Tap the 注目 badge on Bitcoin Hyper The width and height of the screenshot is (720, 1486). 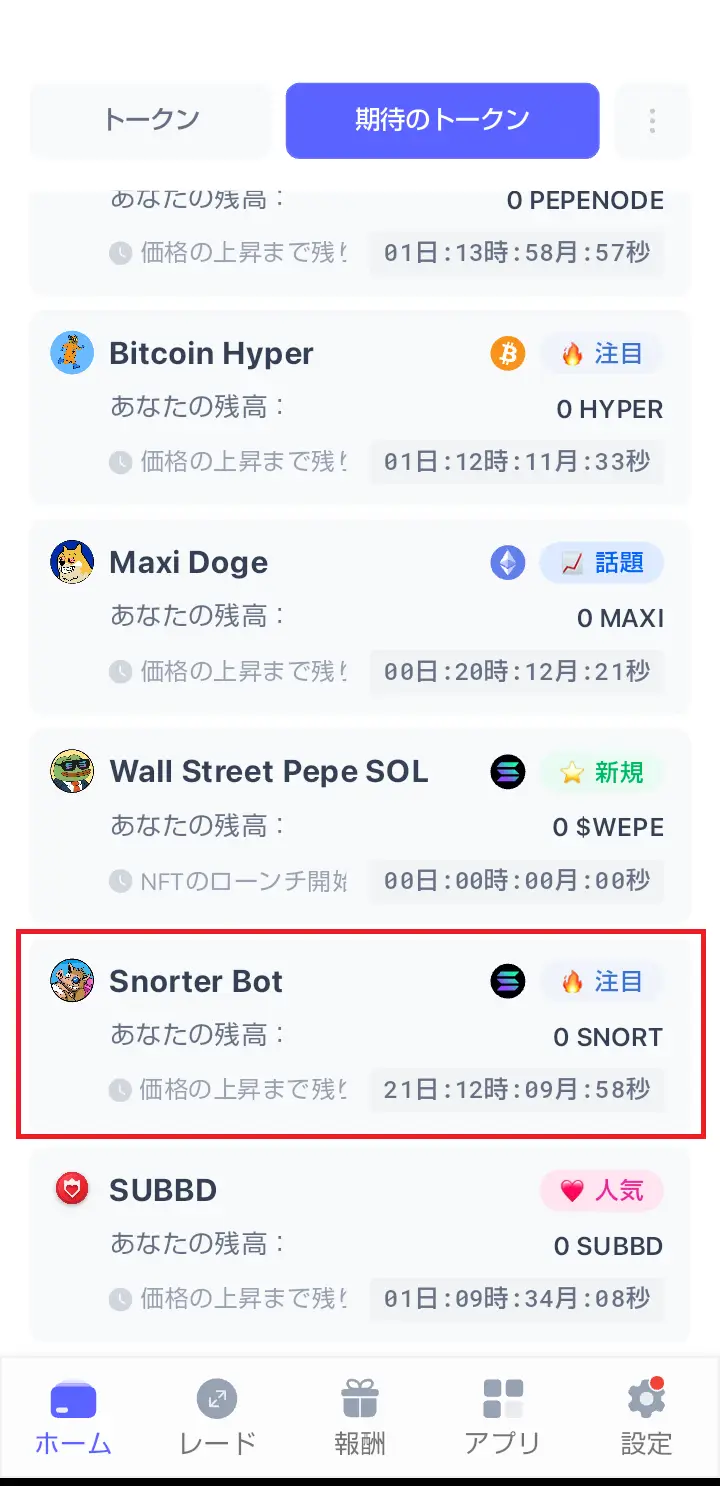click(602, 353)
